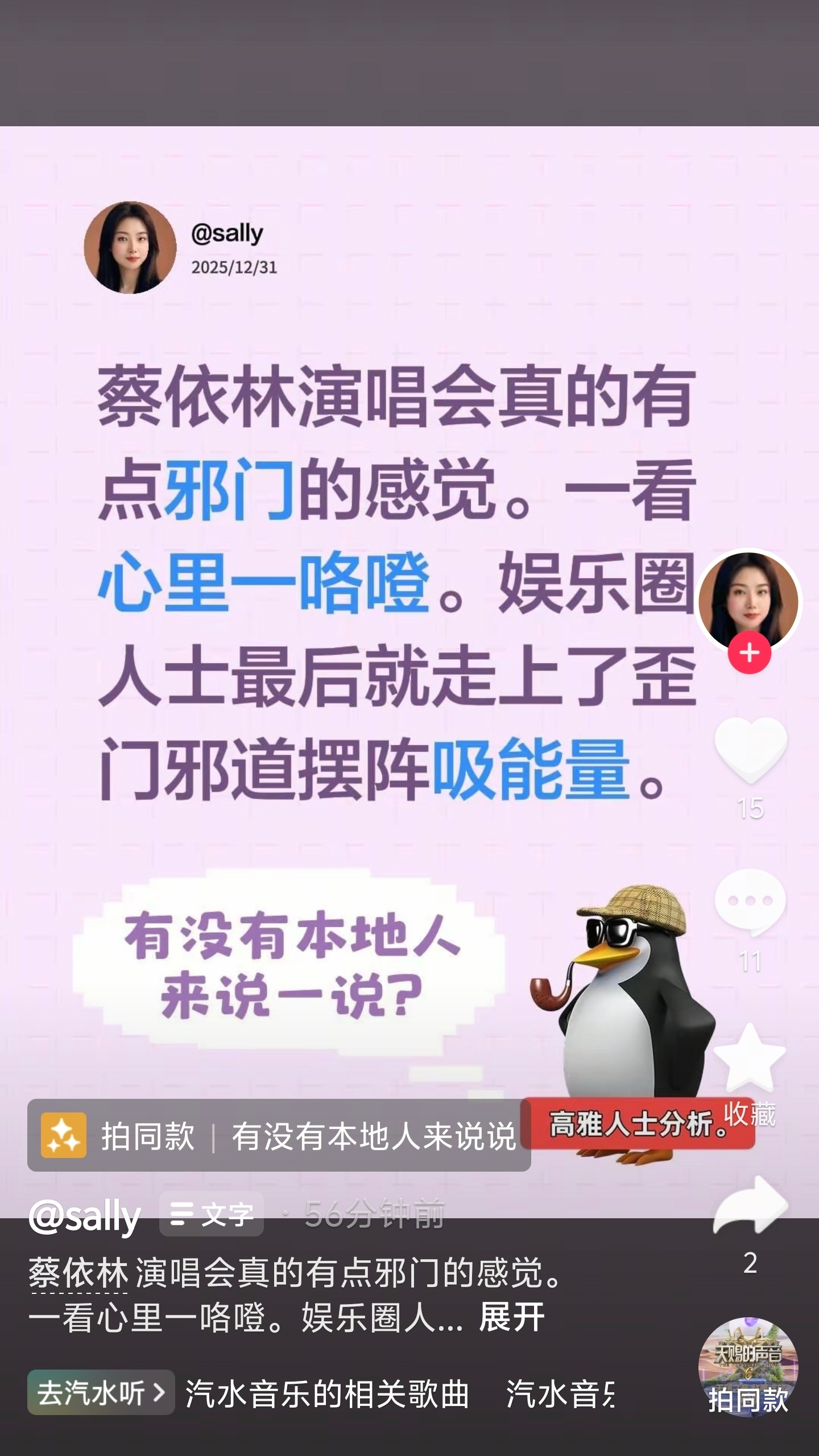
Task: Open the comments bubble
Action: click(x=750, y=903)
